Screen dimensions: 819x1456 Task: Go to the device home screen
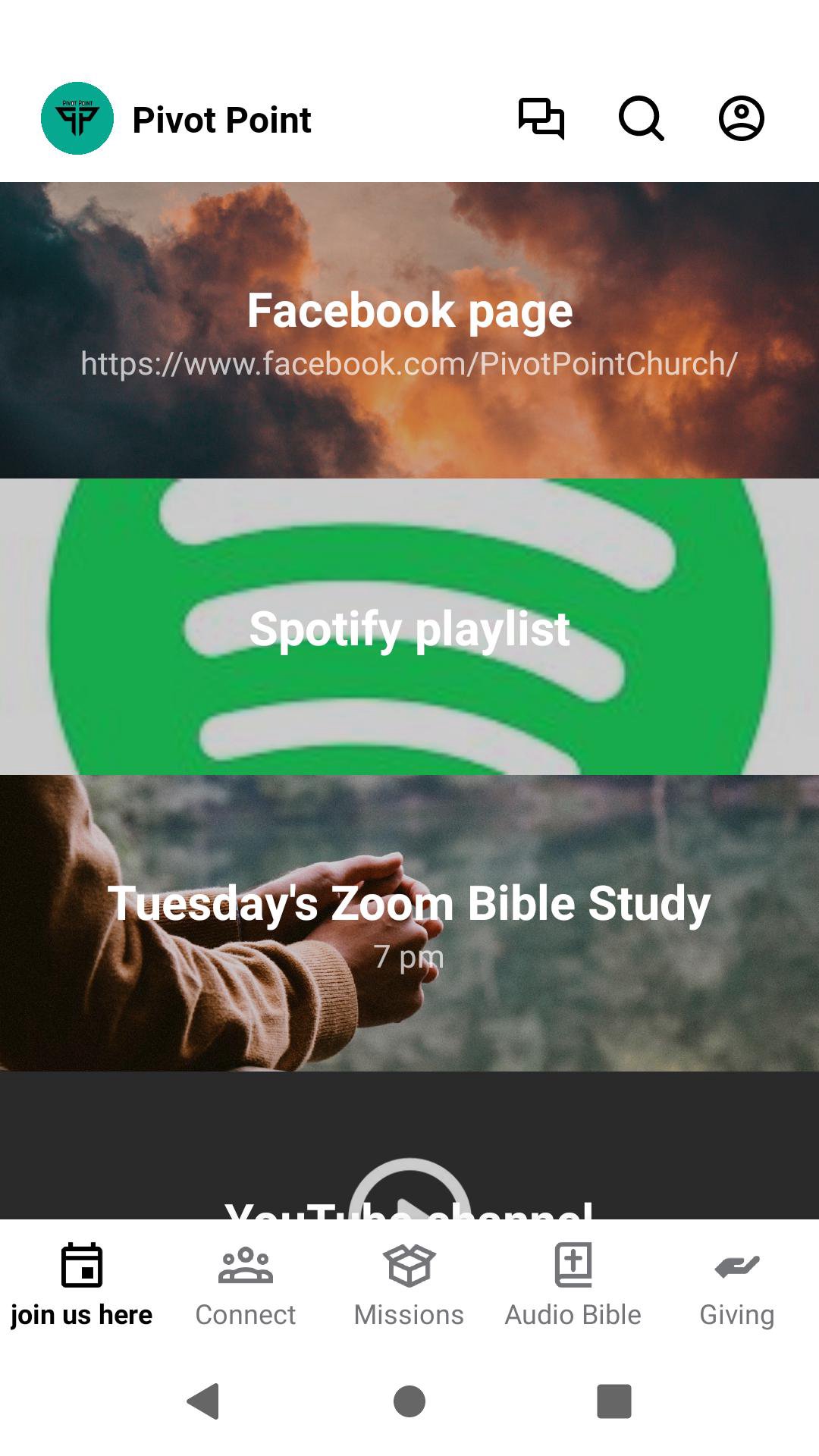[x=409, y=1401]
